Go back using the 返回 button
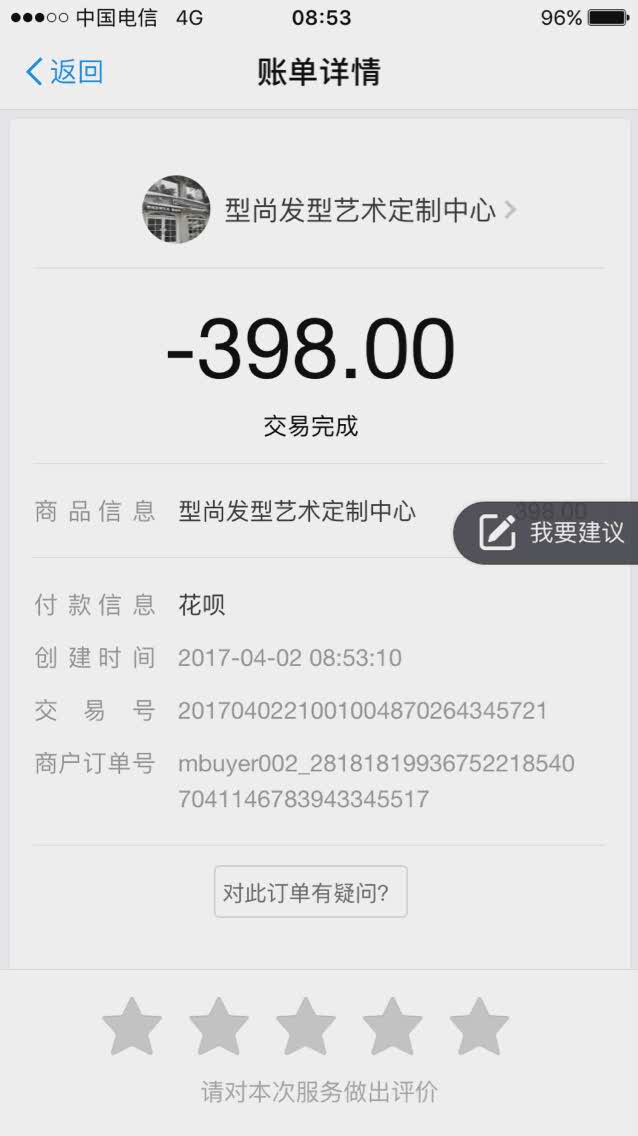The height and width of the screenshot is (1136, 638). [64, 72]
